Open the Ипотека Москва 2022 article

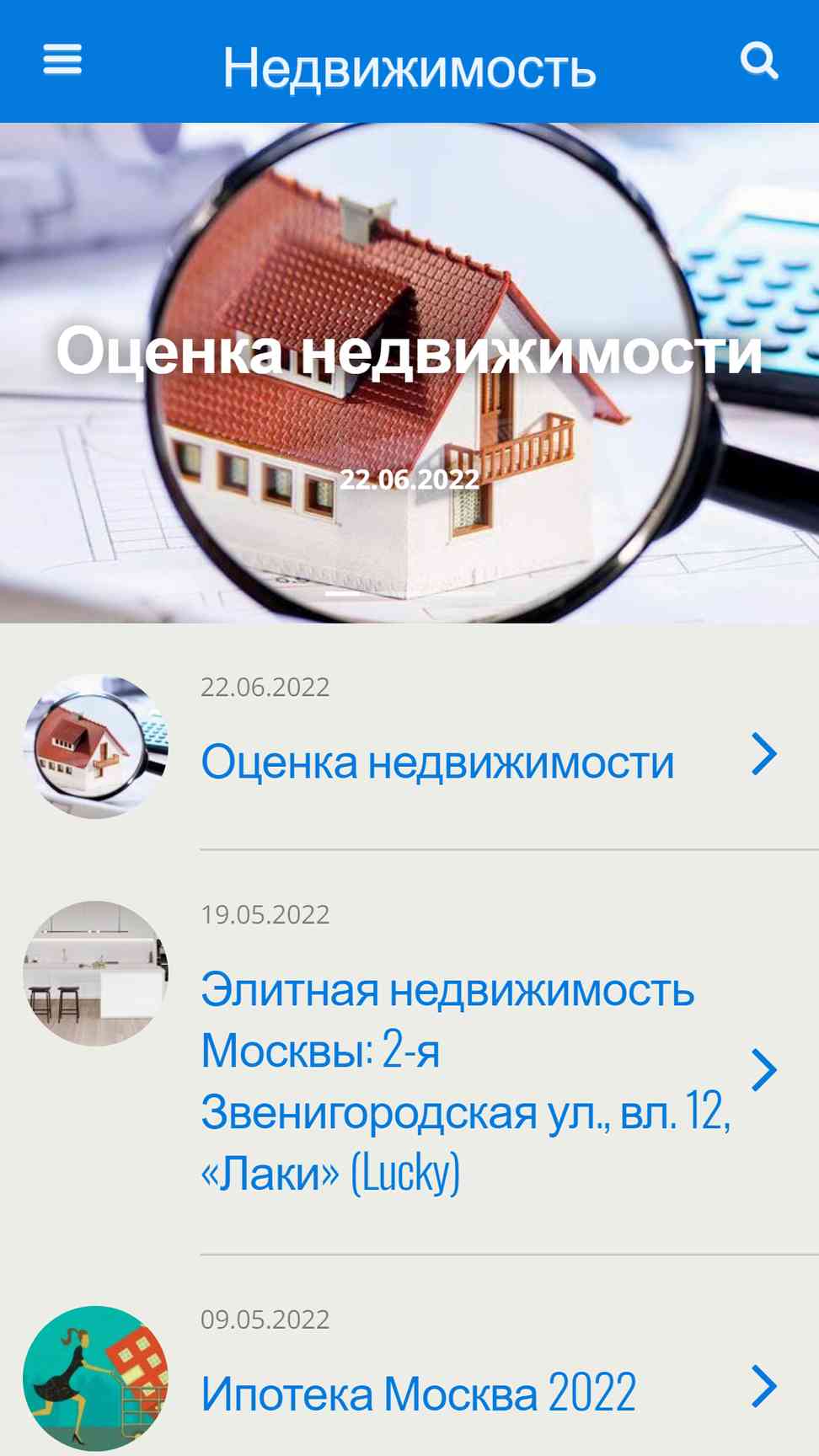[409, 1375]
